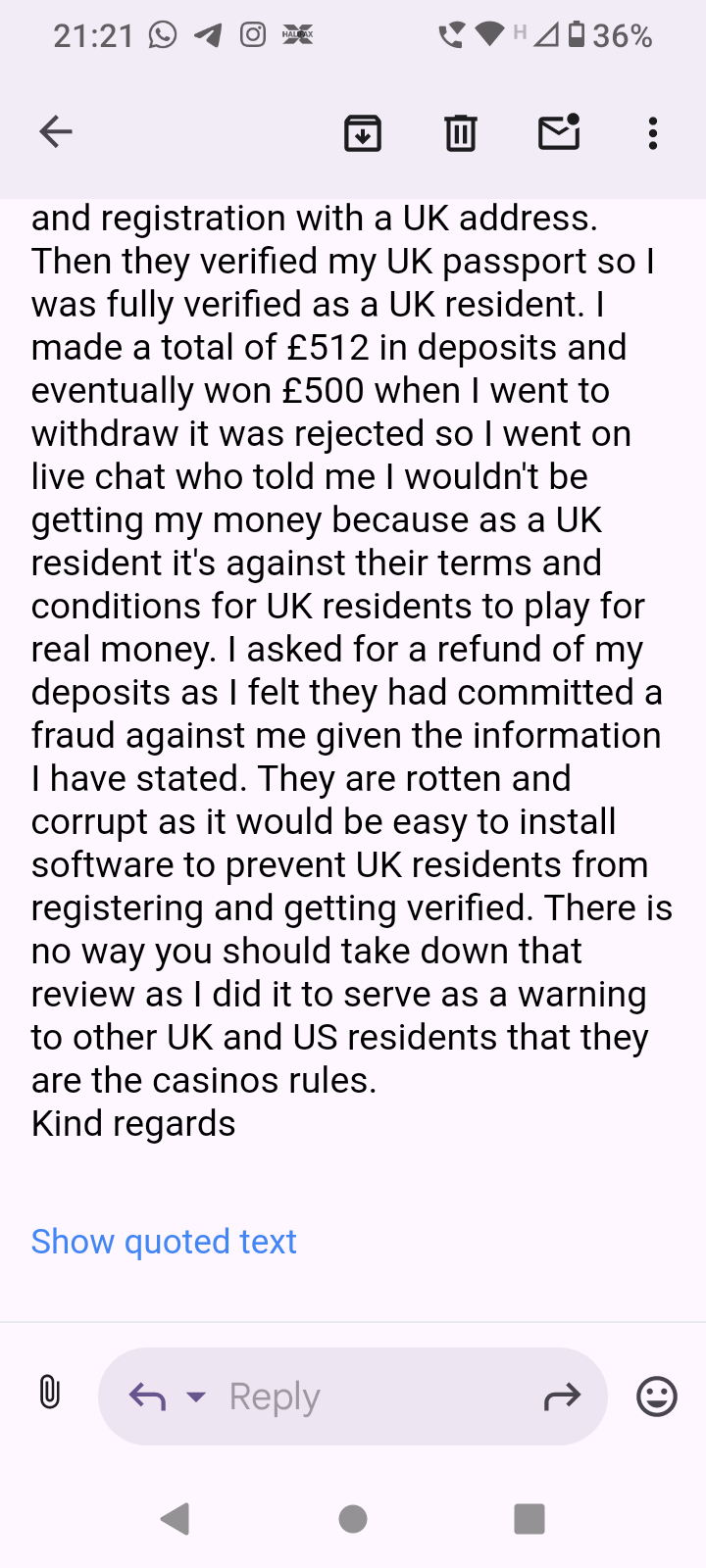Mark this email as unread

[x=559, y=132]
